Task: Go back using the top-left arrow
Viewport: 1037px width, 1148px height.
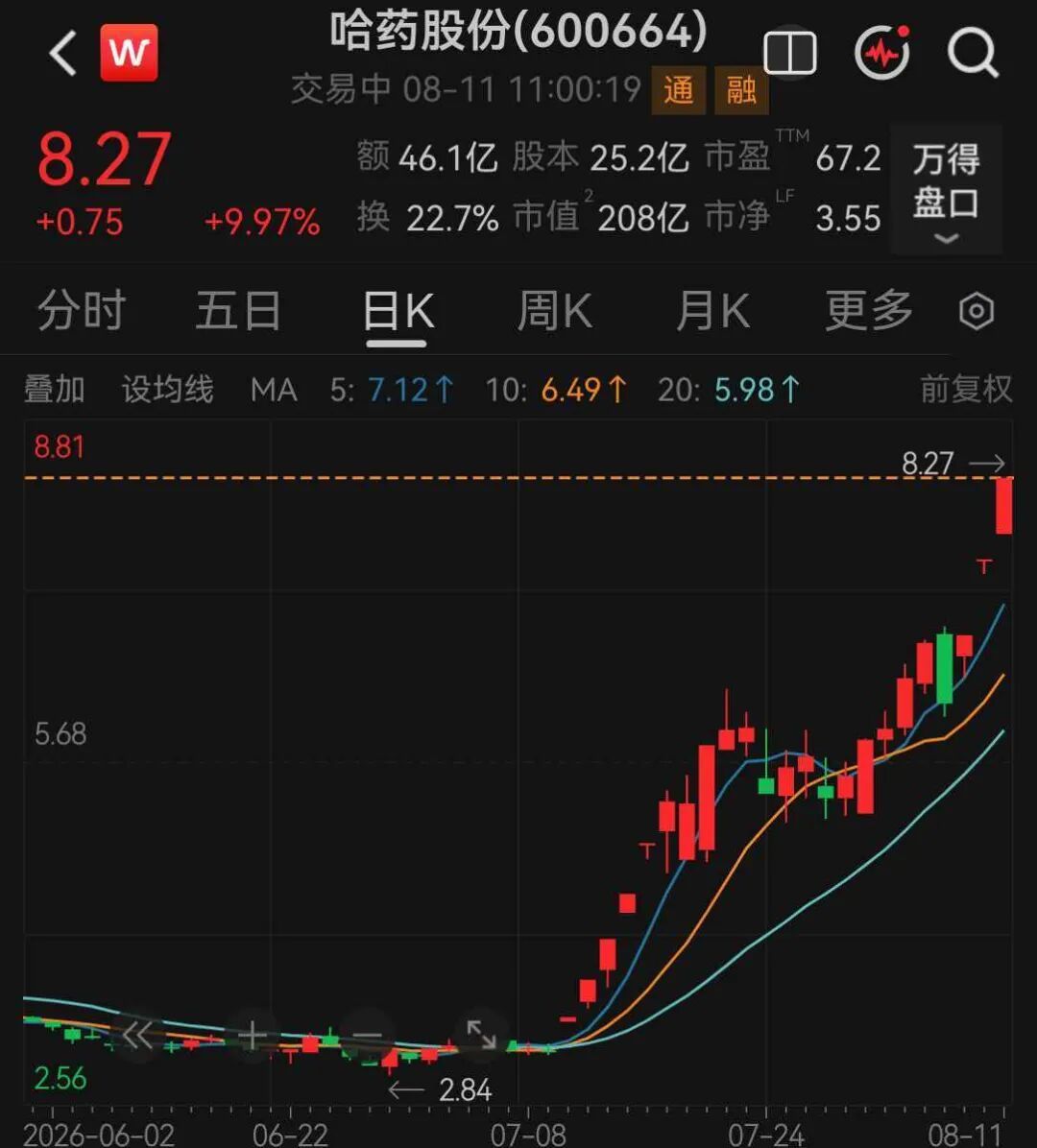Action: [x=63, y=53]
